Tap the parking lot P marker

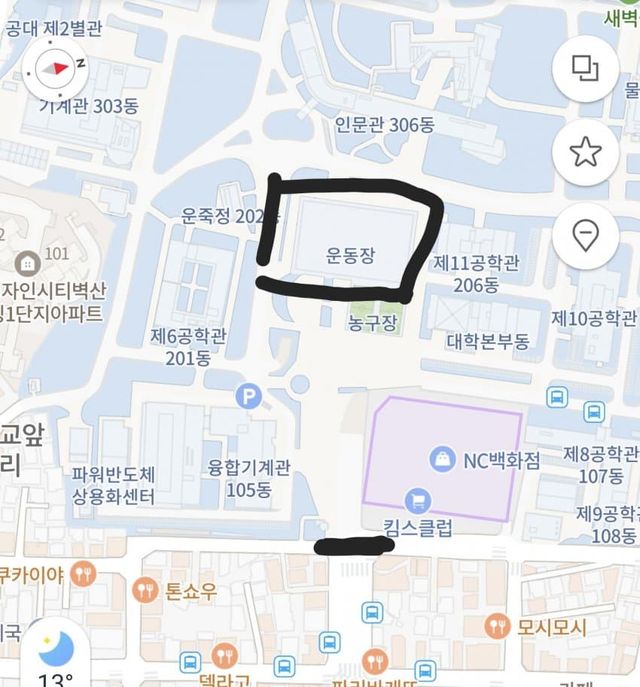(x=247, y=397)
